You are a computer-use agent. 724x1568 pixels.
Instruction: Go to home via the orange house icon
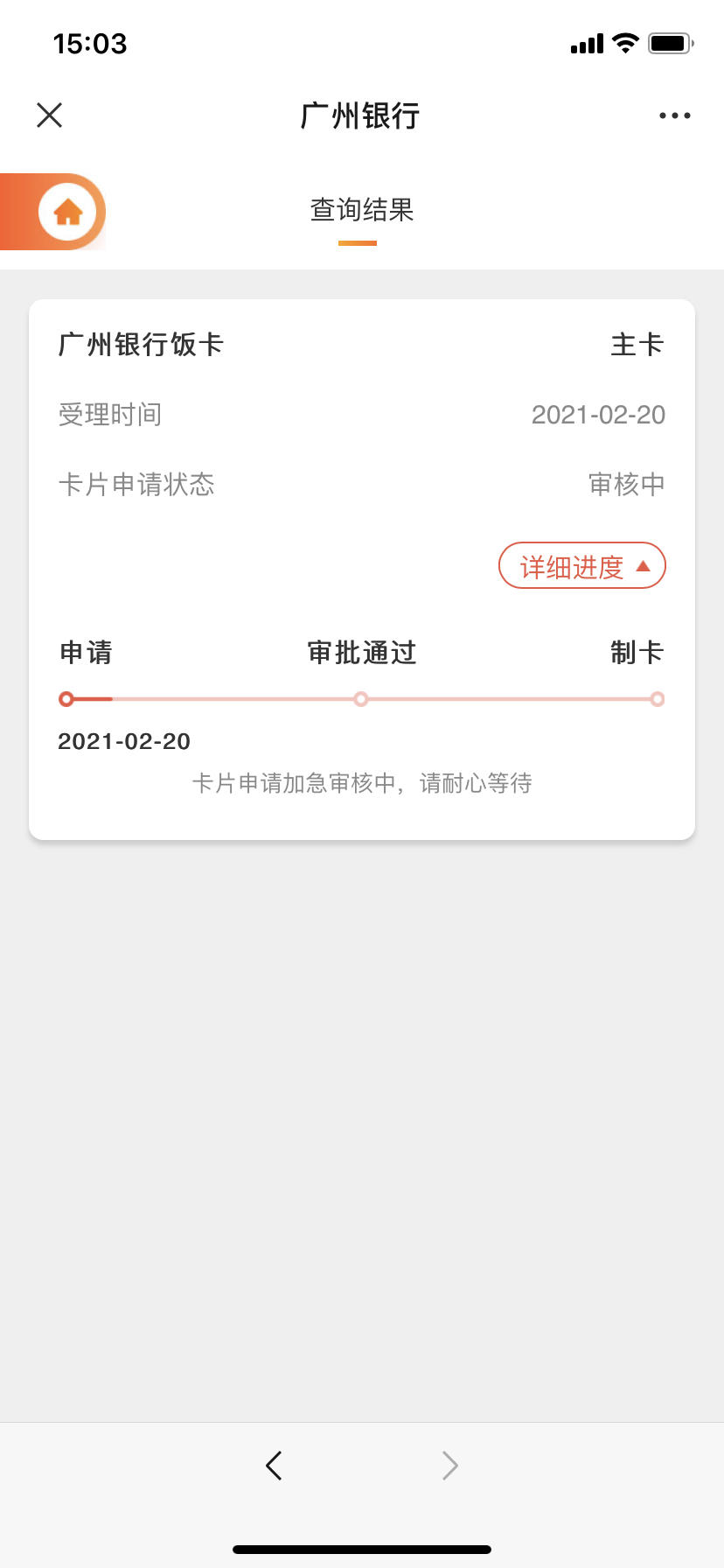tap(68, 212)
